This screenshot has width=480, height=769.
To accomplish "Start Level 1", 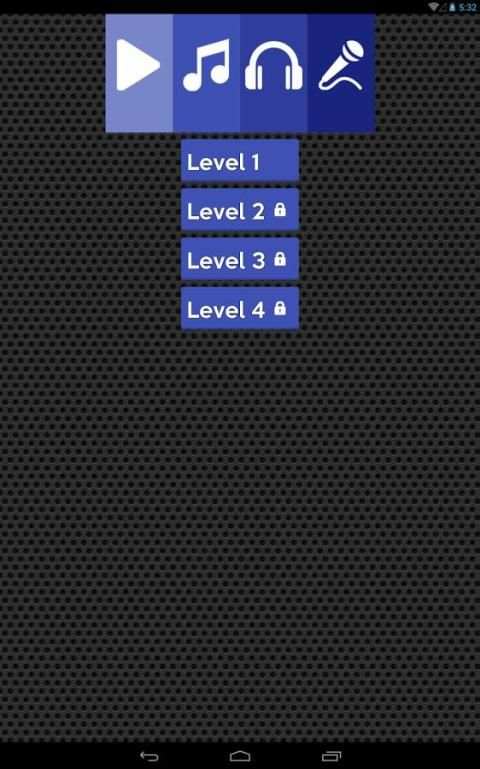I will [240, 161].
